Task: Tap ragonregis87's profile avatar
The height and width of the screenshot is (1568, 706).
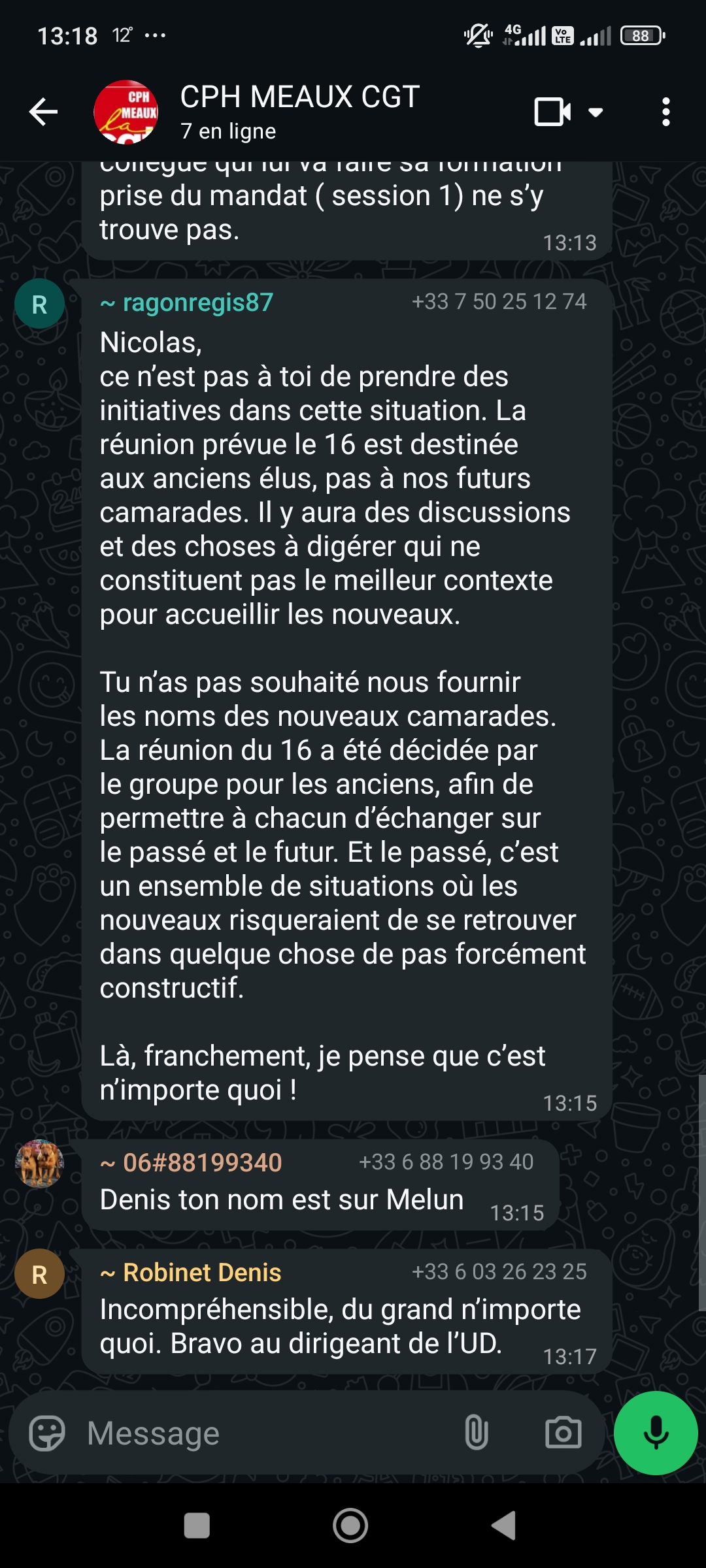Action: coord(39,304)
